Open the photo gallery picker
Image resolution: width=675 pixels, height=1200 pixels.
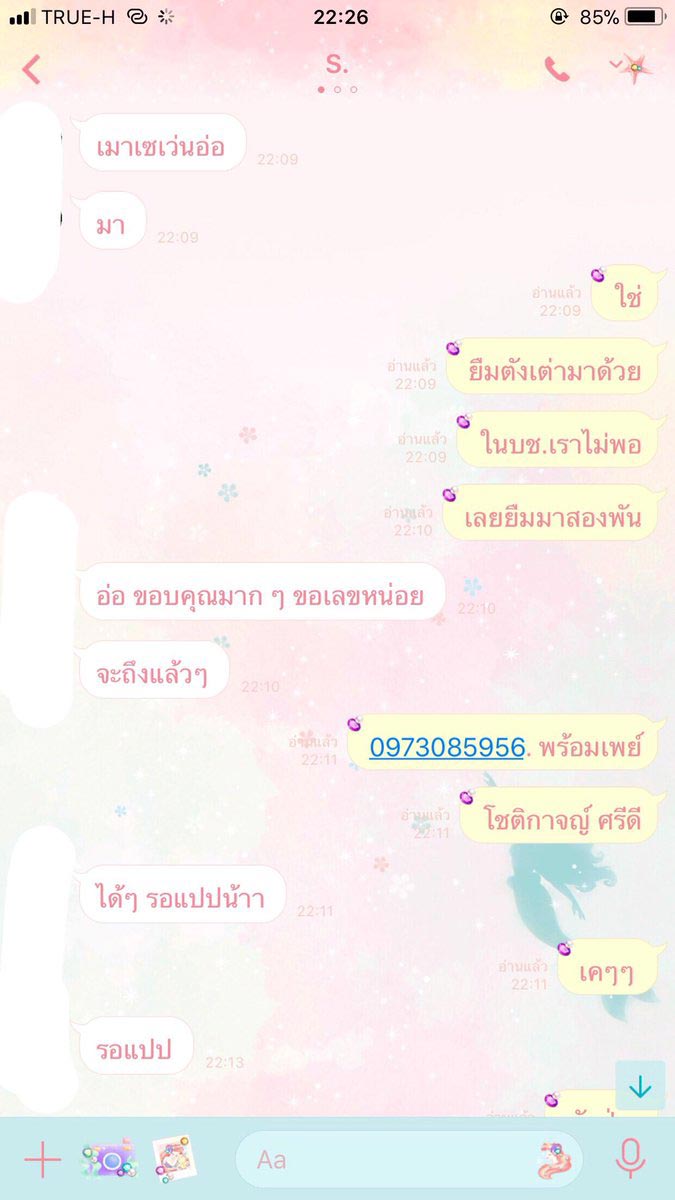coord(174,1160)
